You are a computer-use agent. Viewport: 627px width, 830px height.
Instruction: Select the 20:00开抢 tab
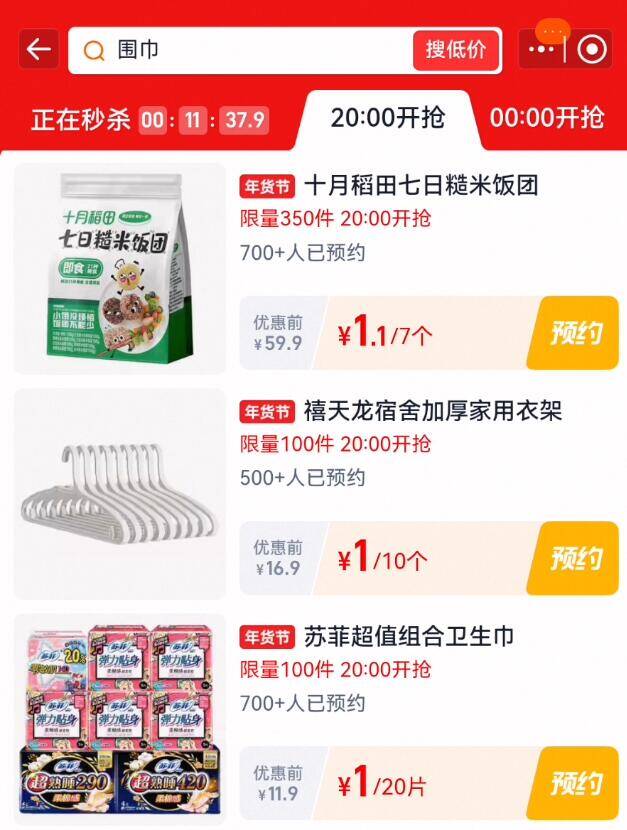tap(387, 118)
